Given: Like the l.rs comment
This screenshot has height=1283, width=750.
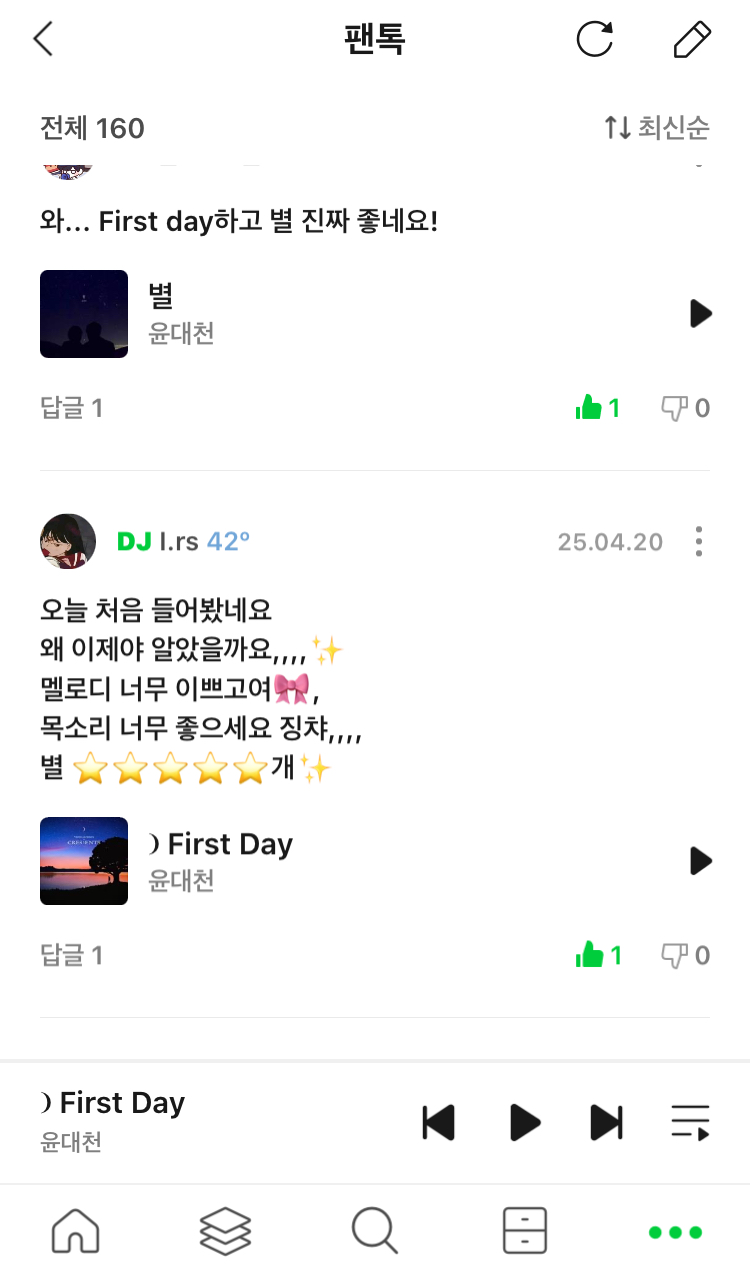Looking at the screenshot, I should pyautogui.click(x=597, y=956).
